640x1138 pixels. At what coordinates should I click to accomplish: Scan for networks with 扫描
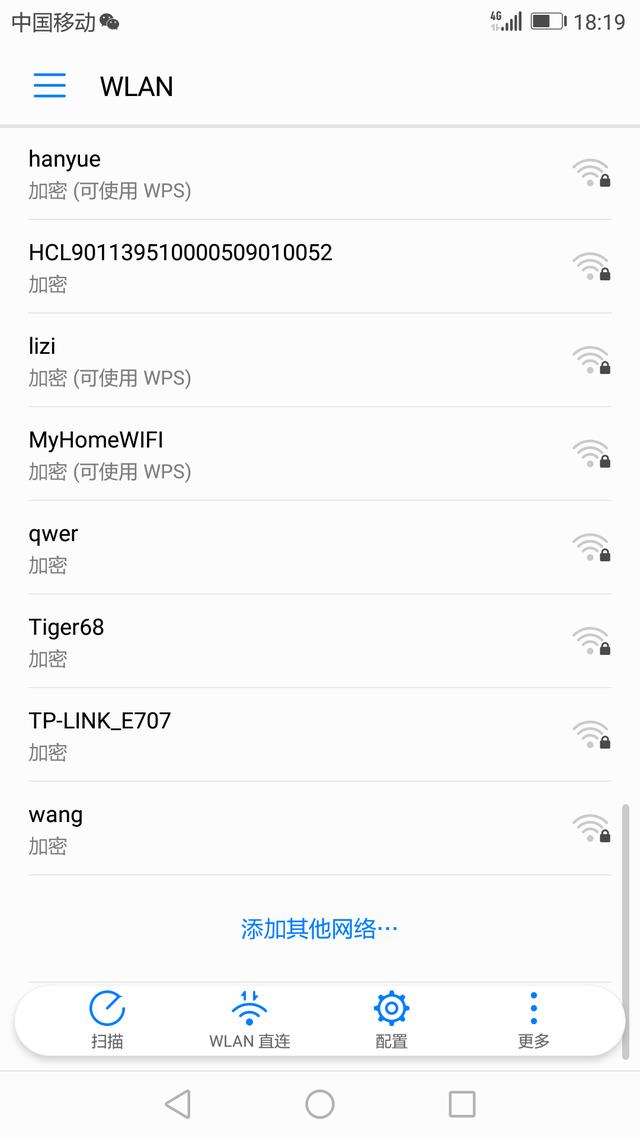tap(107, 1021)
